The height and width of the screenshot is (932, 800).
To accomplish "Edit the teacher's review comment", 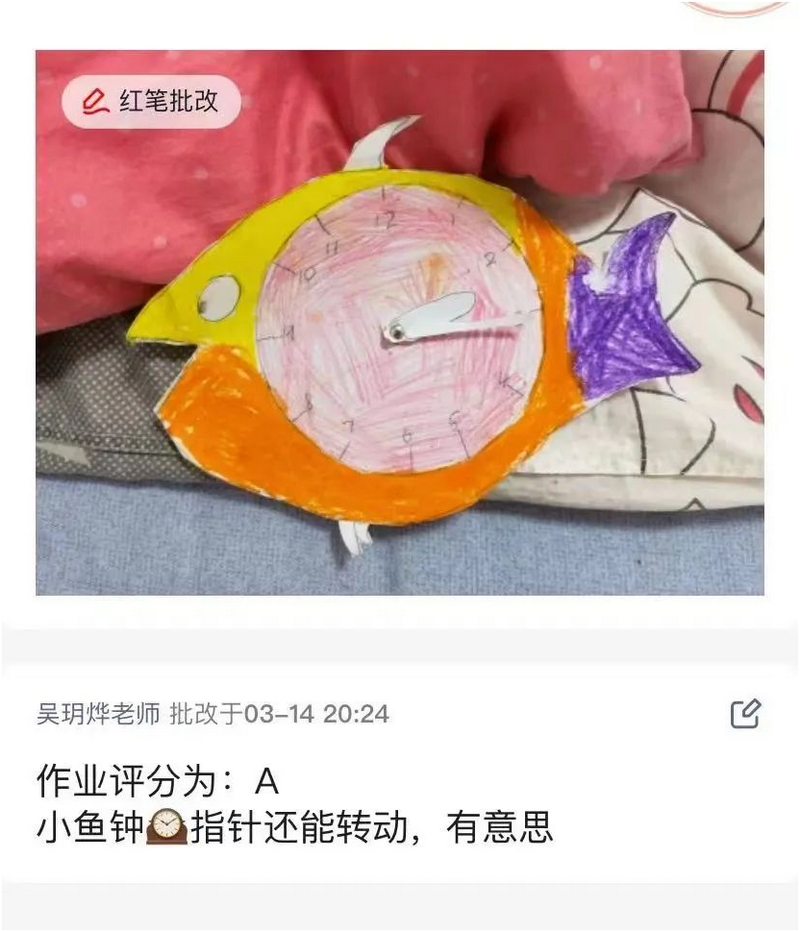I will click(x=746, y=713).
